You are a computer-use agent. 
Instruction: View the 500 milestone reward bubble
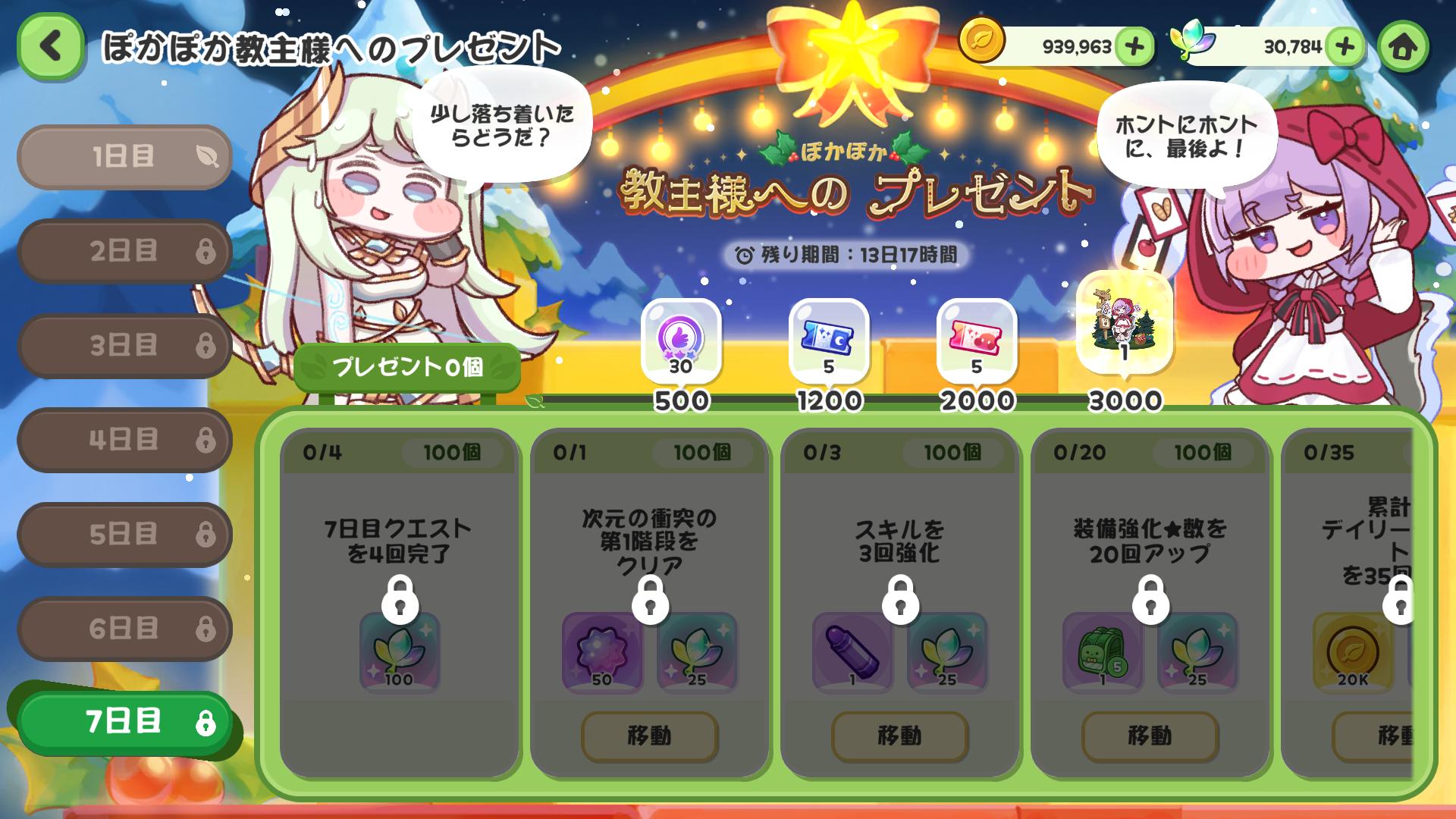[680, 340]
